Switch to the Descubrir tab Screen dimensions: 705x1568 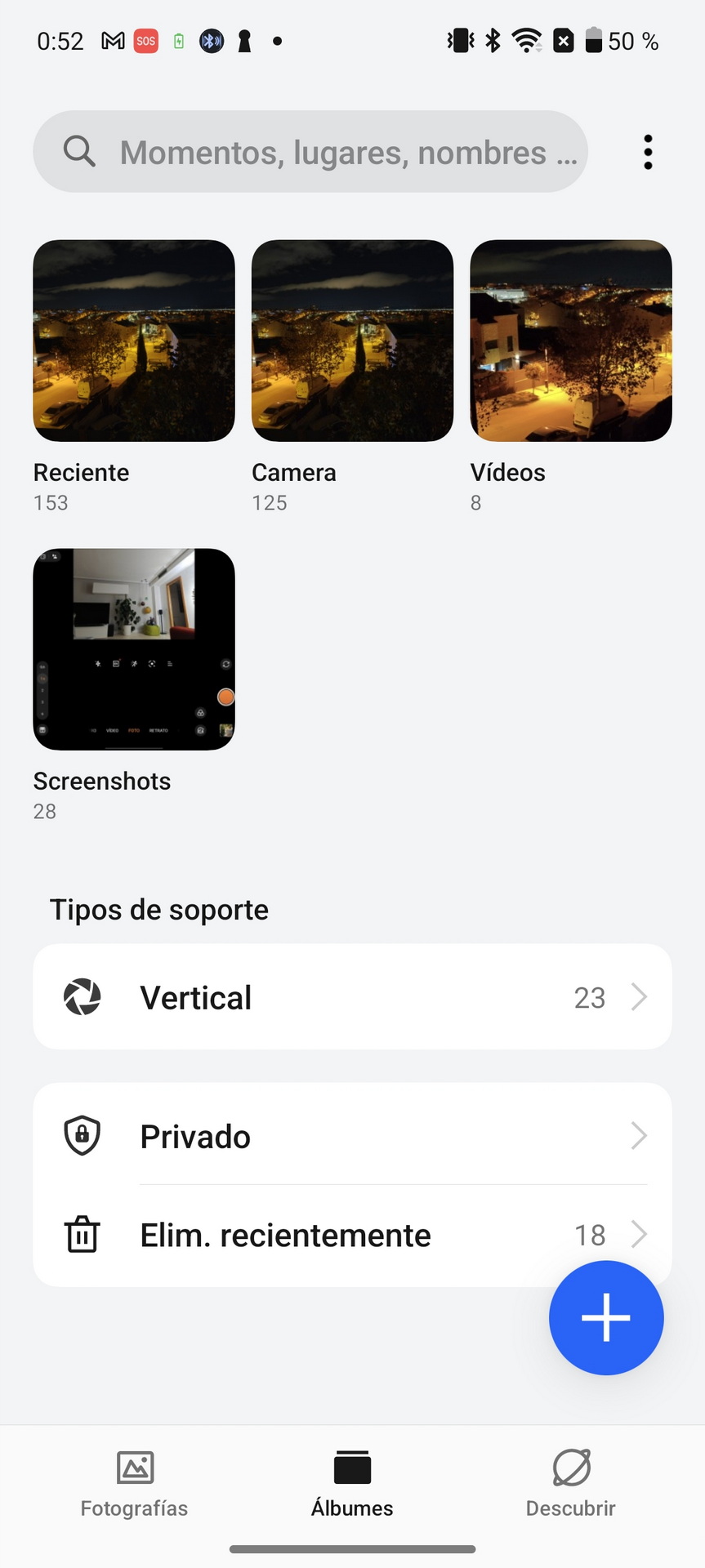point(570,1483)
